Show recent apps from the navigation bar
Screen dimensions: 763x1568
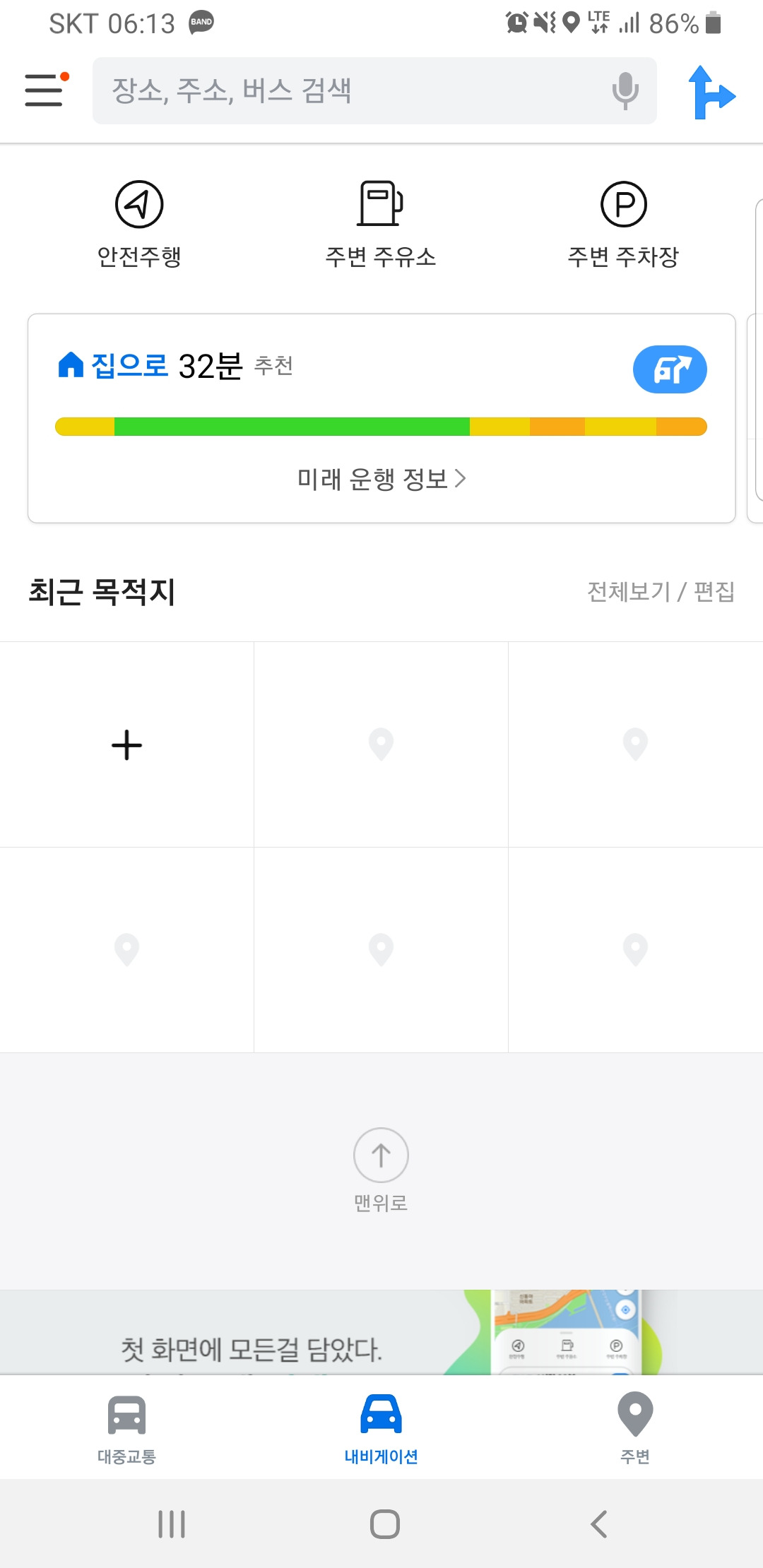coord(172,1524)
